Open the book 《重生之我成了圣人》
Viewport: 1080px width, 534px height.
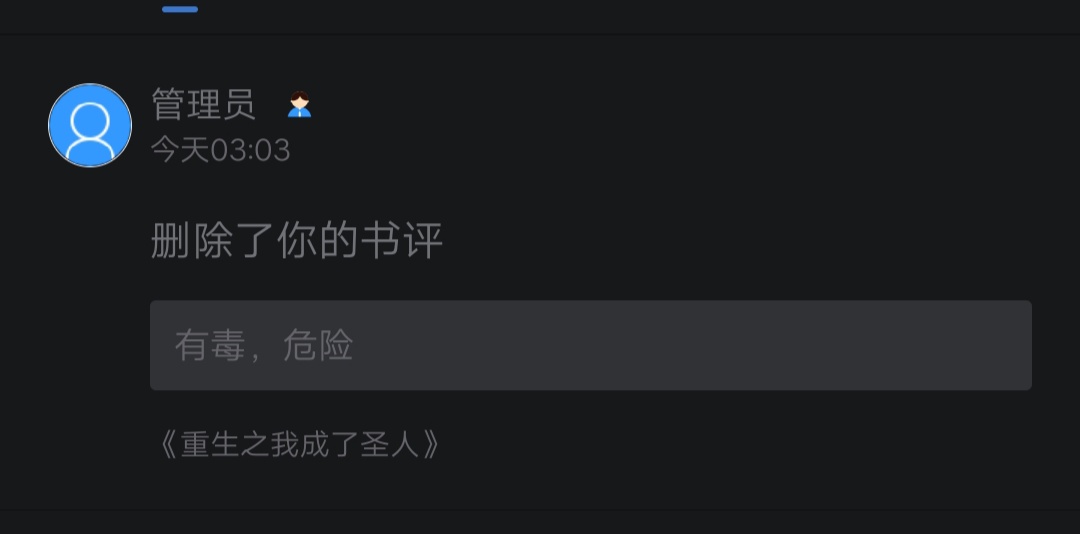click(x=298, y=445)
